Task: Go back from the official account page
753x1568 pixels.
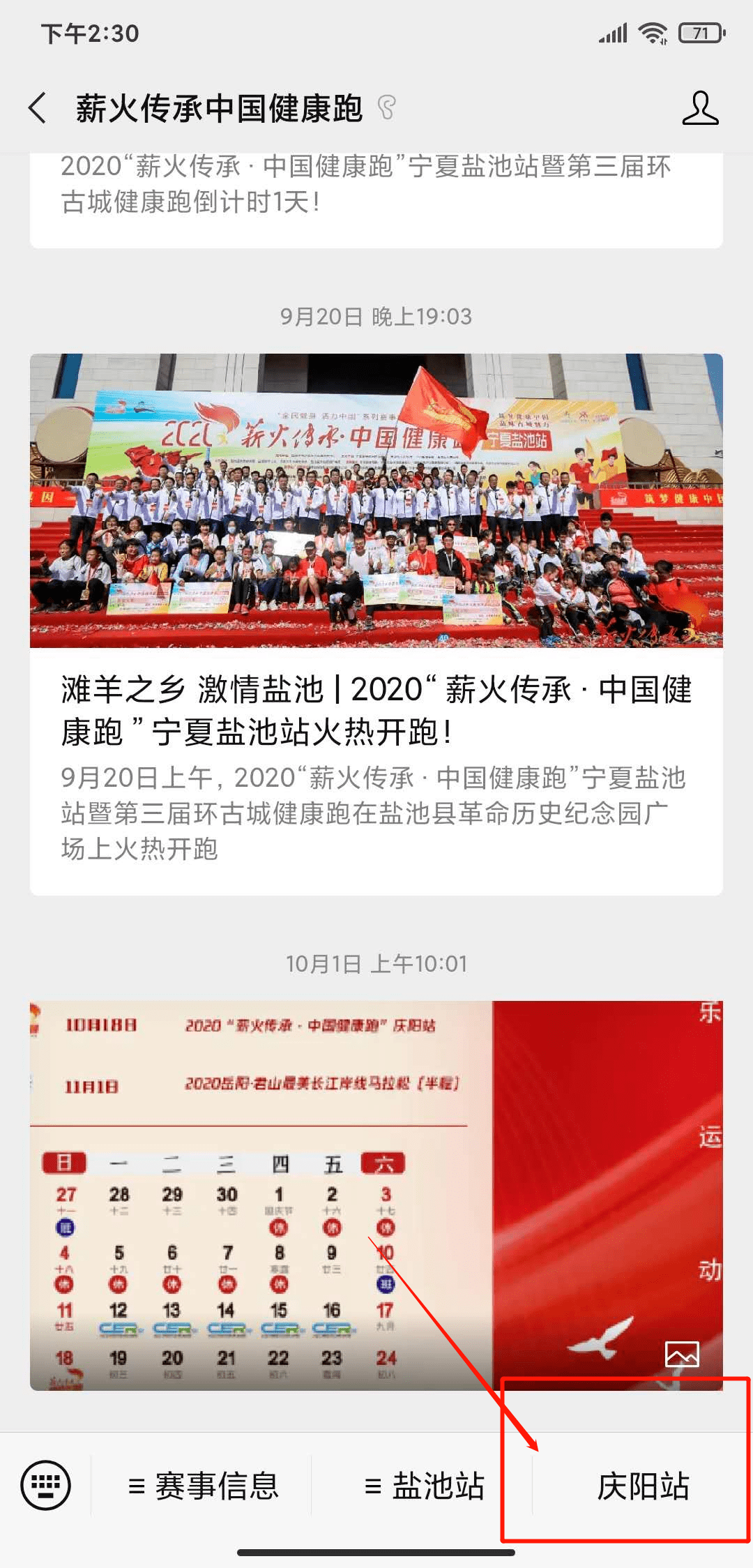Action: 38,109
